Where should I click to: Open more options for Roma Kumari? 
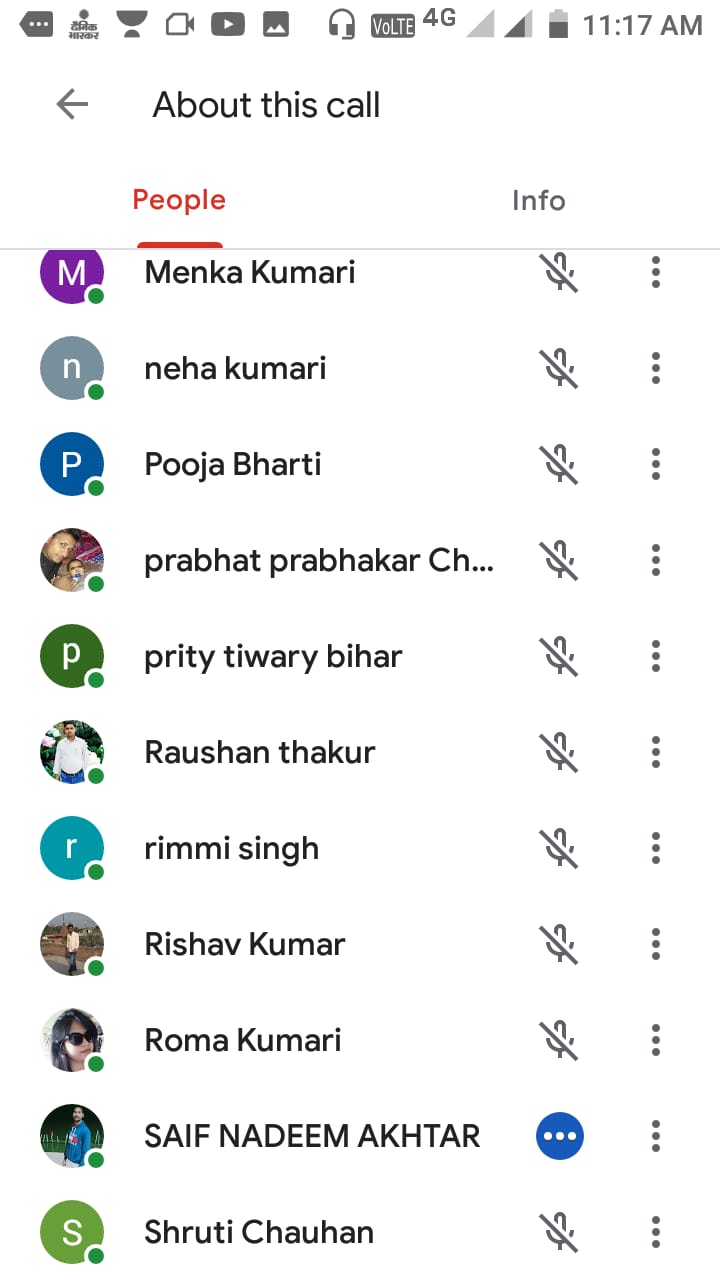656,1040
